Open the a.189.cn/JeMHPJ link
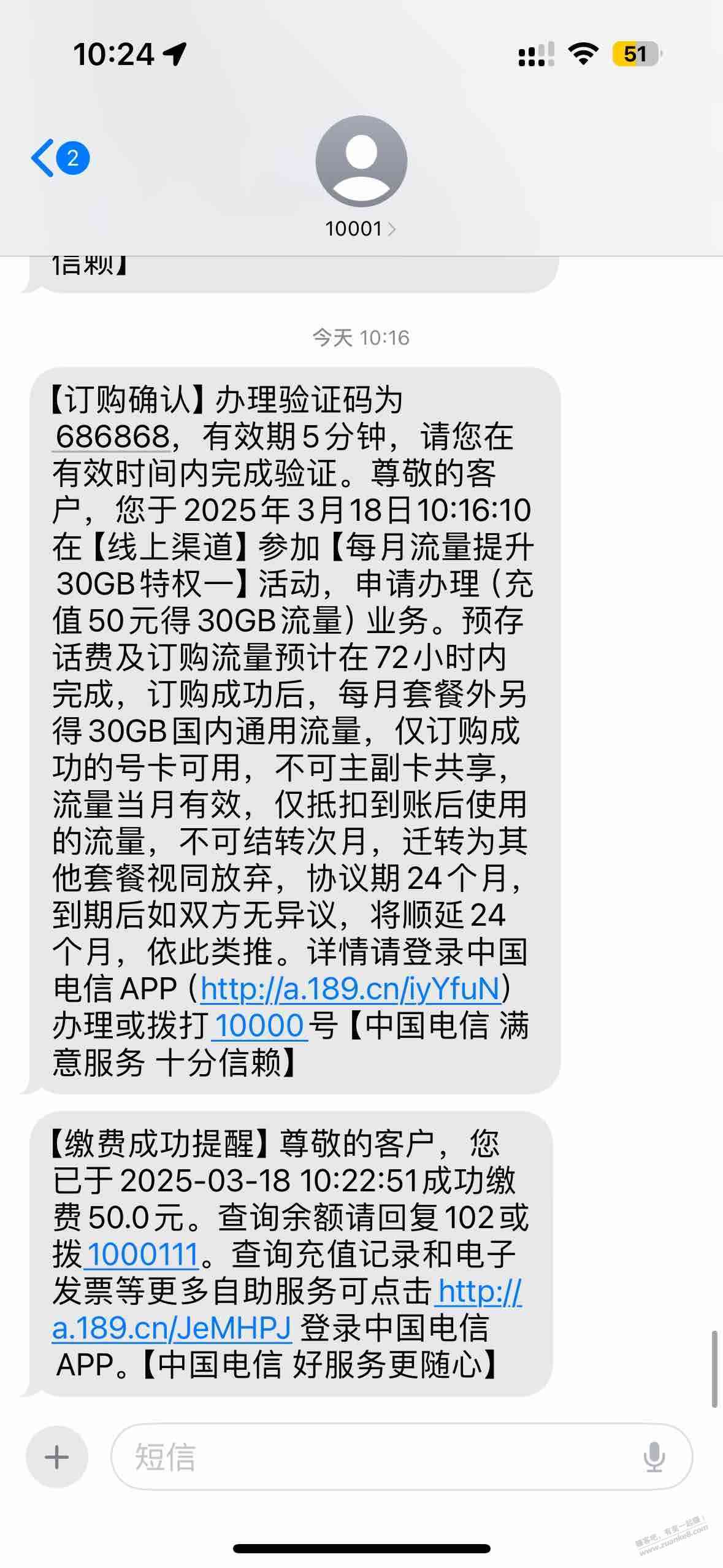Viewport: 723px width, 1568px height. point(172,1328)
